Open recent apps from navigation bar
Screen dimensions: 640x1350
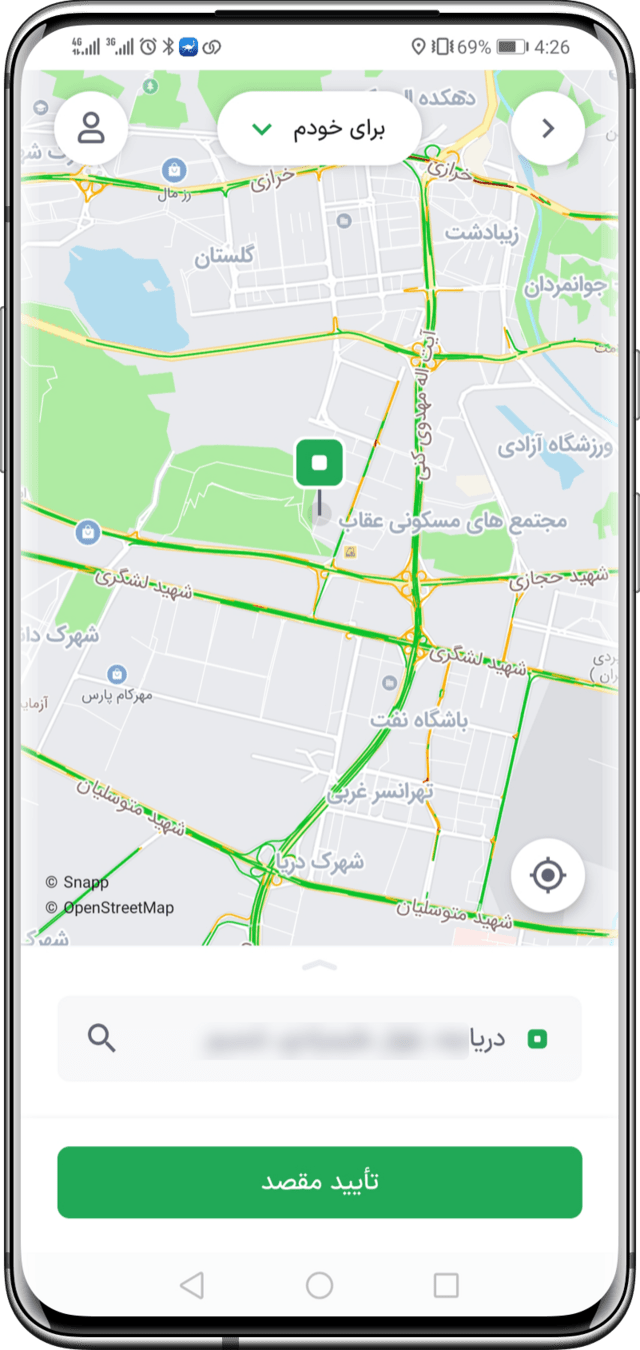point(446,1285)
